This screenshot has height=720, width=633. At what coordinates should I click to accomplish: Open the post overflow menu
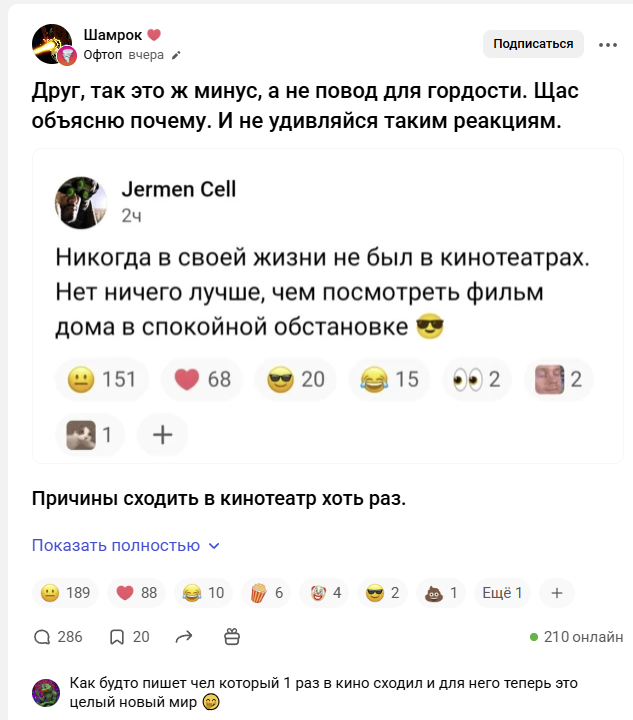pos(608,45)
